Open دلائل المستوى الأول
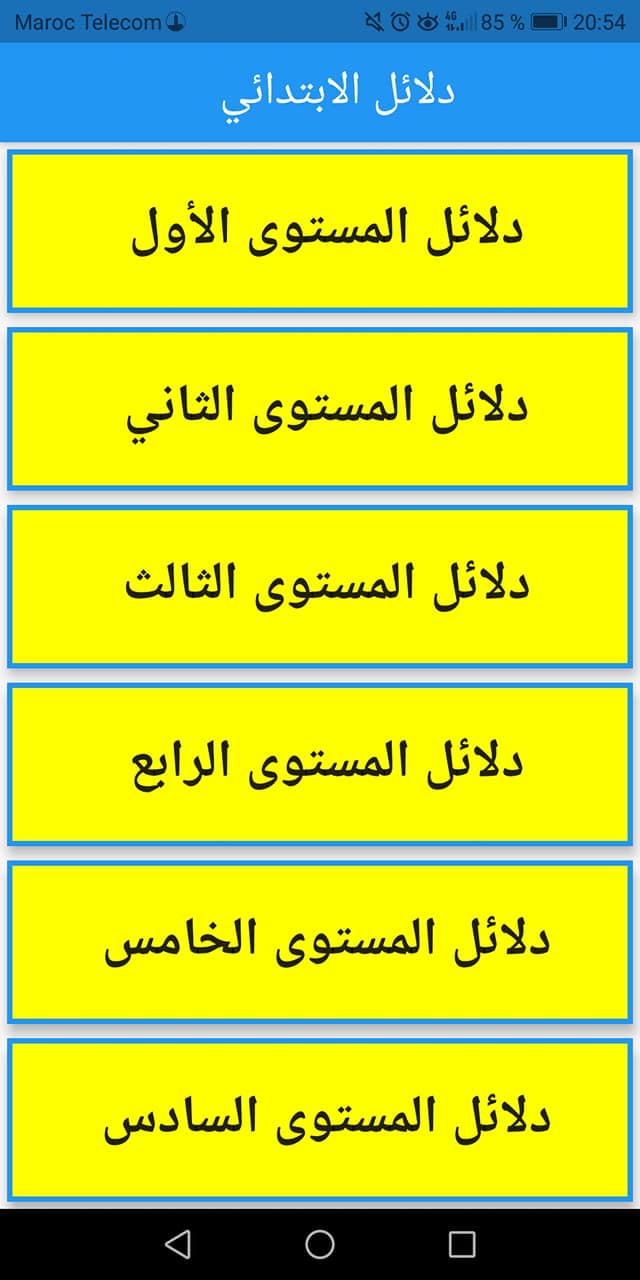The width and height of the screenshot is (640, 1280). 320,230
